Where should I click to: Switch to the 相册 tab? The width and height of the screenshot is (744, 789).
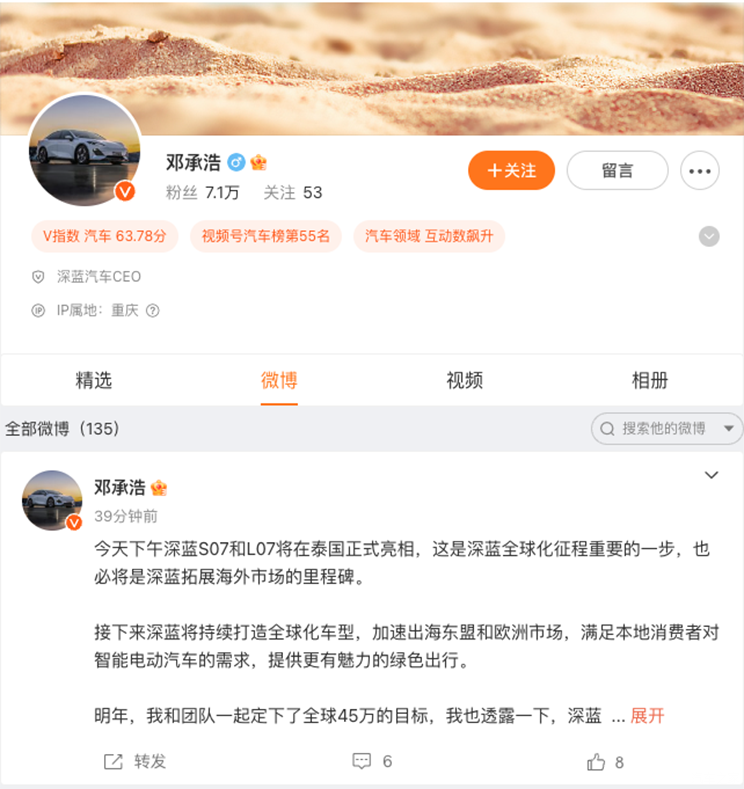coord(649,380)
